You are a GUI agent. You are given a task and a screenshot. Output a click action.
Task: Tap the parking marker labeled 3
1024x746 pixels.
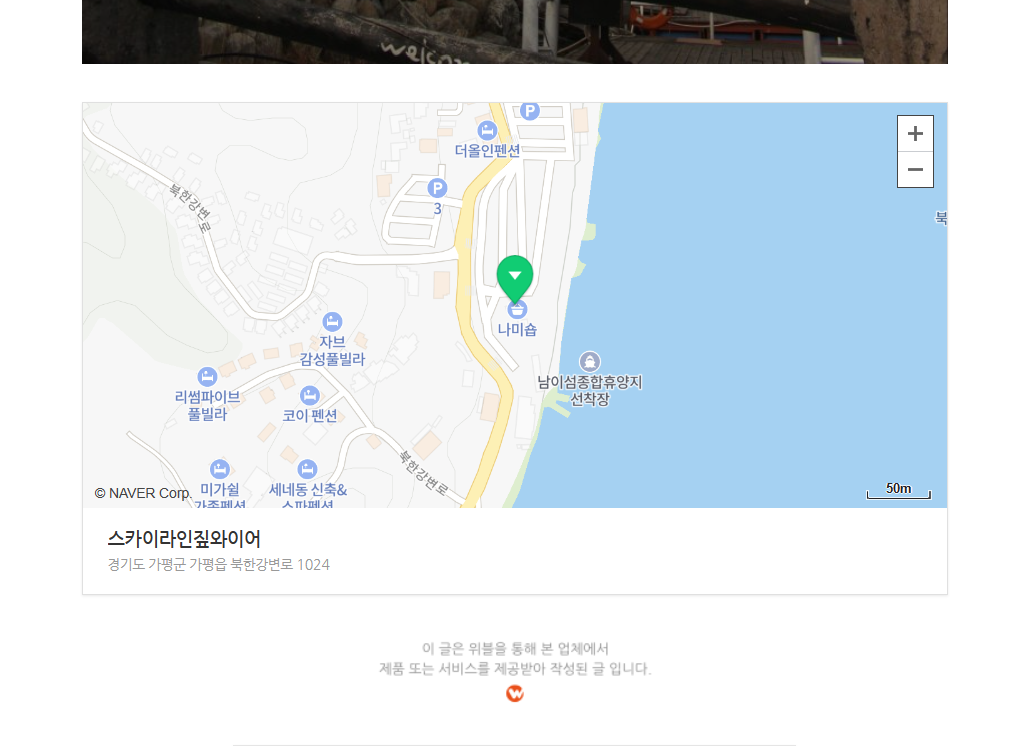tap(437, 188)
